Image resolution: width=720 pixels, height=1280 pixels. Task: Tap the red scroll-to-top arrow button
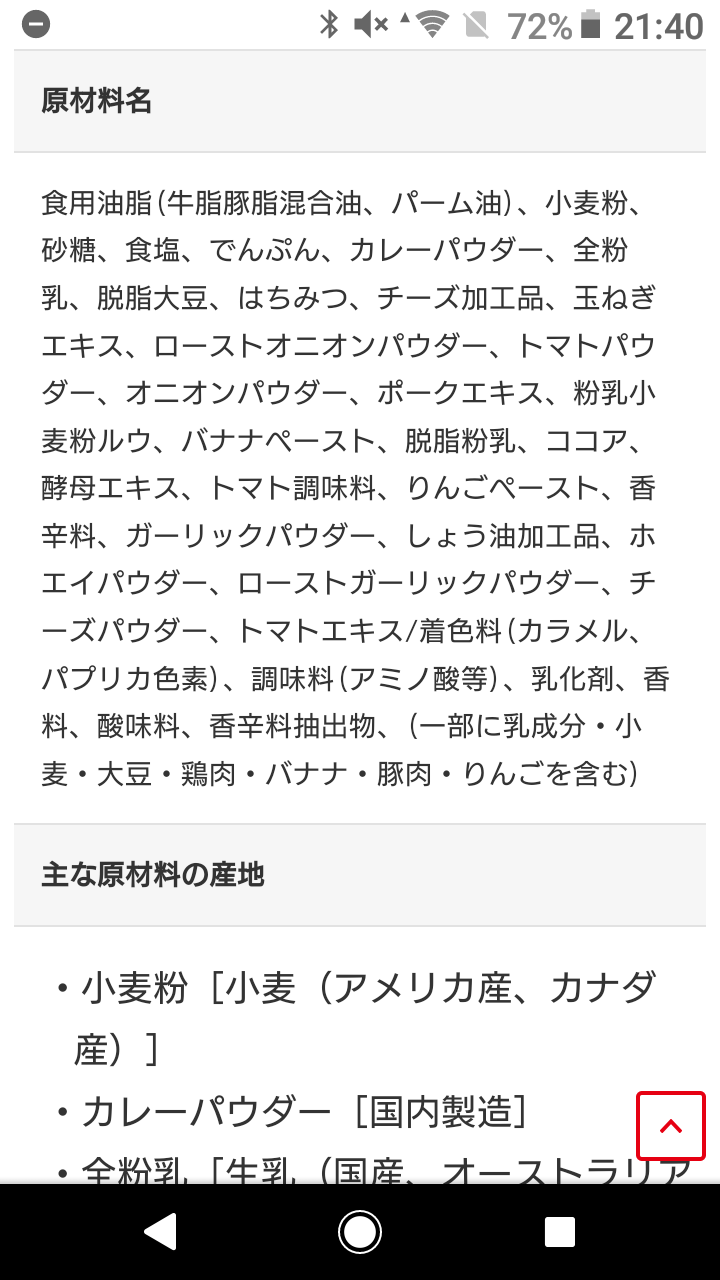click(671, 1126)
